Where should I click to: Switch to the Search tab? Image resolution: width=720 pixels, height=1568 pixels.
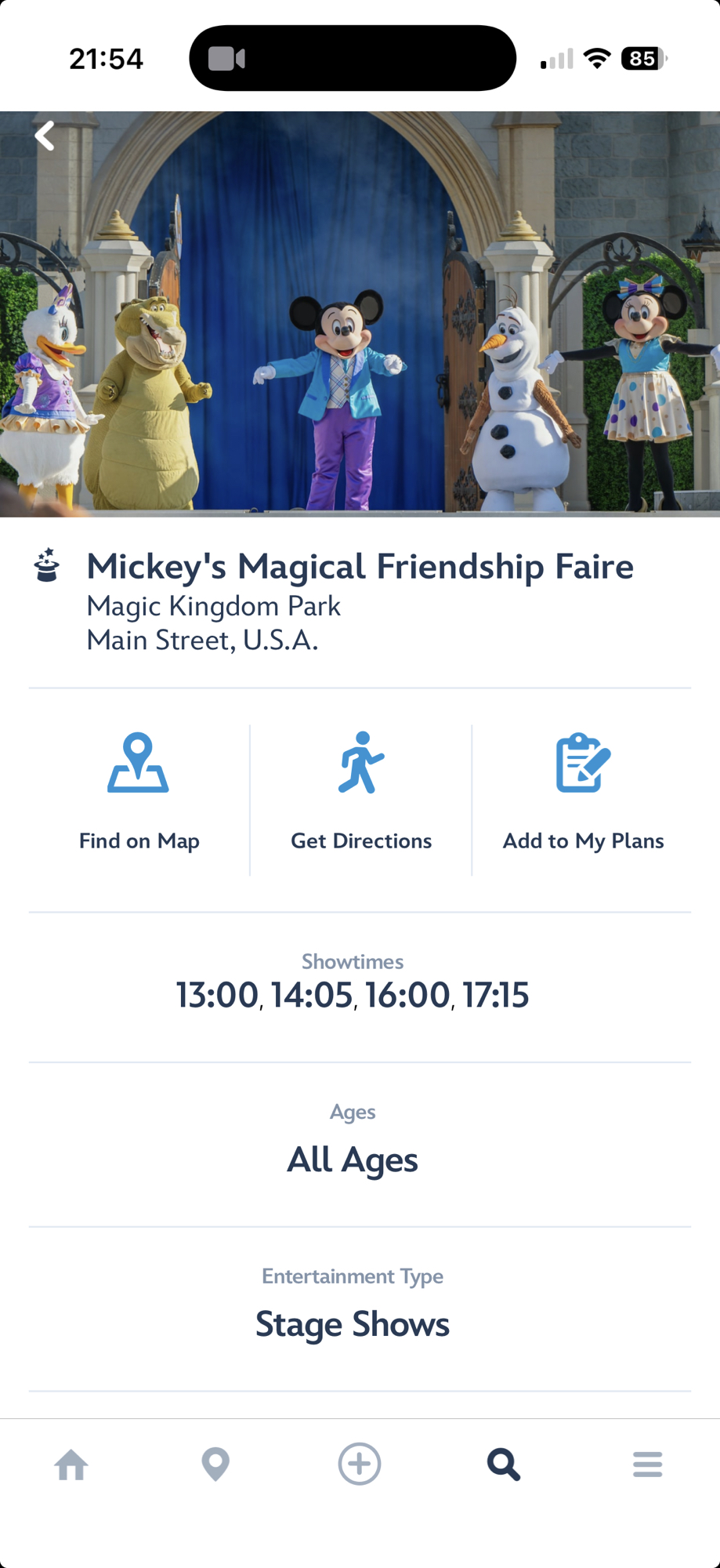[503, 1464]
